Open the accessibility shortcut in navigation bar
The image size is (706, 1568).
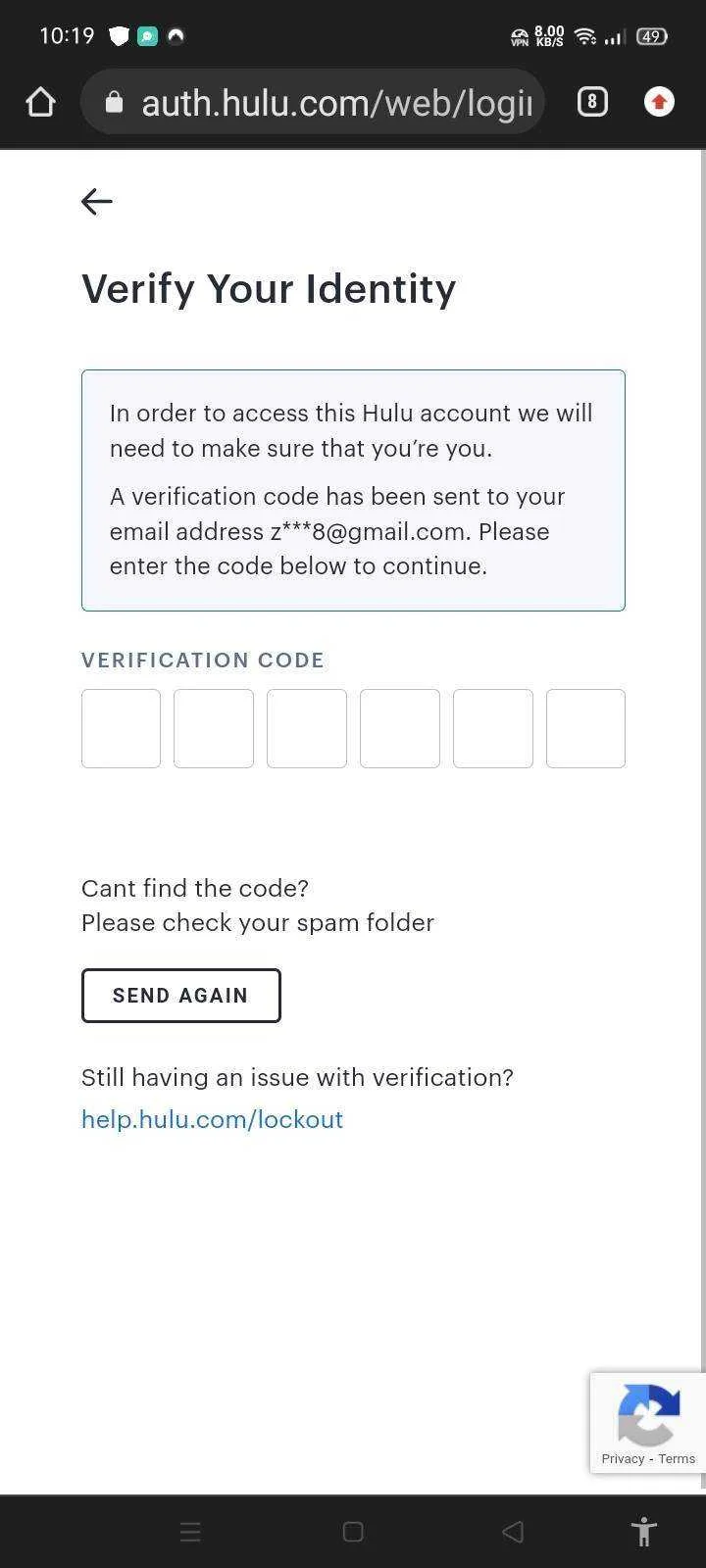(643, 1532)
